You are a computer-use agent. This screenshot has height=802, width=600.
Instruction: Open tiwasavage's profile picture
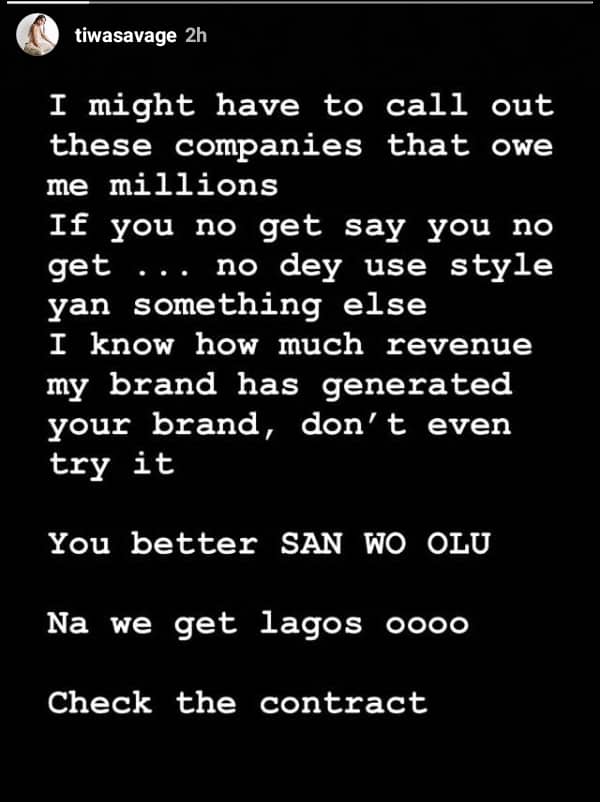[38, 36]
